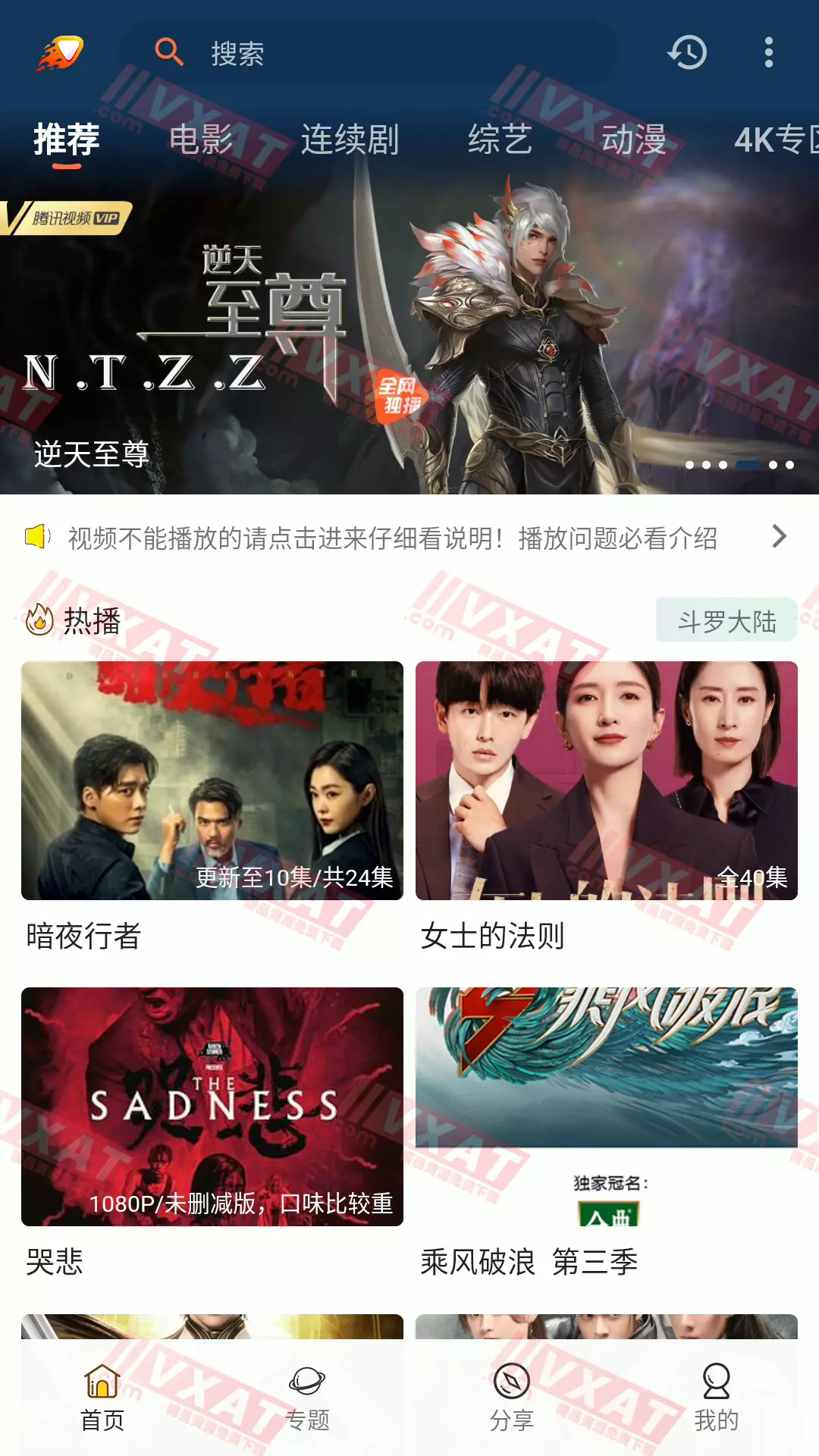This screenshot has height=1456, width=819.
Task: Select the 推荐 tab
Action: pyautogui.click(x=67, y=140)
